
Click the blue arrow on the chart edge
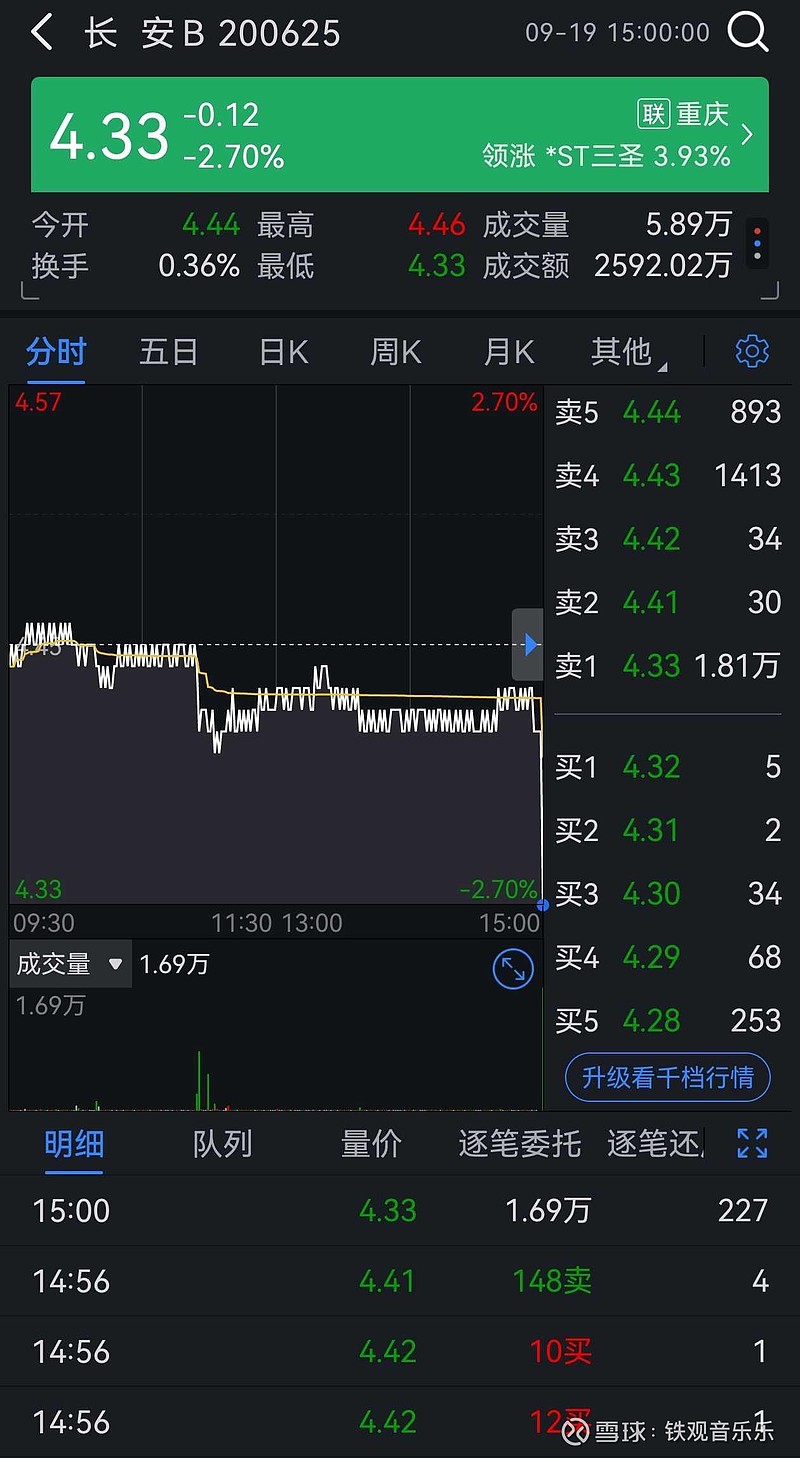point(529,646)
